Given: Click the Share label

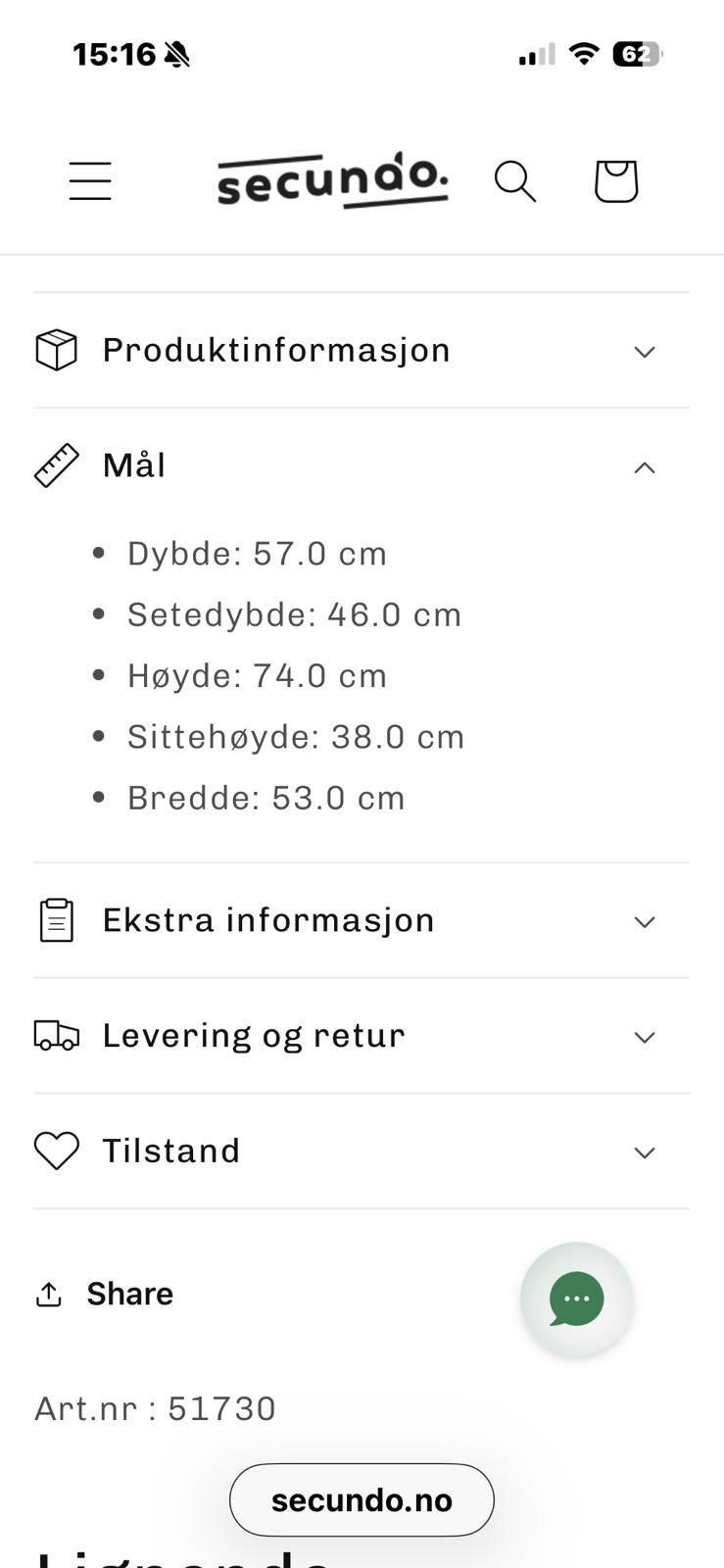Looking at the screenshot, I should pos(129,1294).
